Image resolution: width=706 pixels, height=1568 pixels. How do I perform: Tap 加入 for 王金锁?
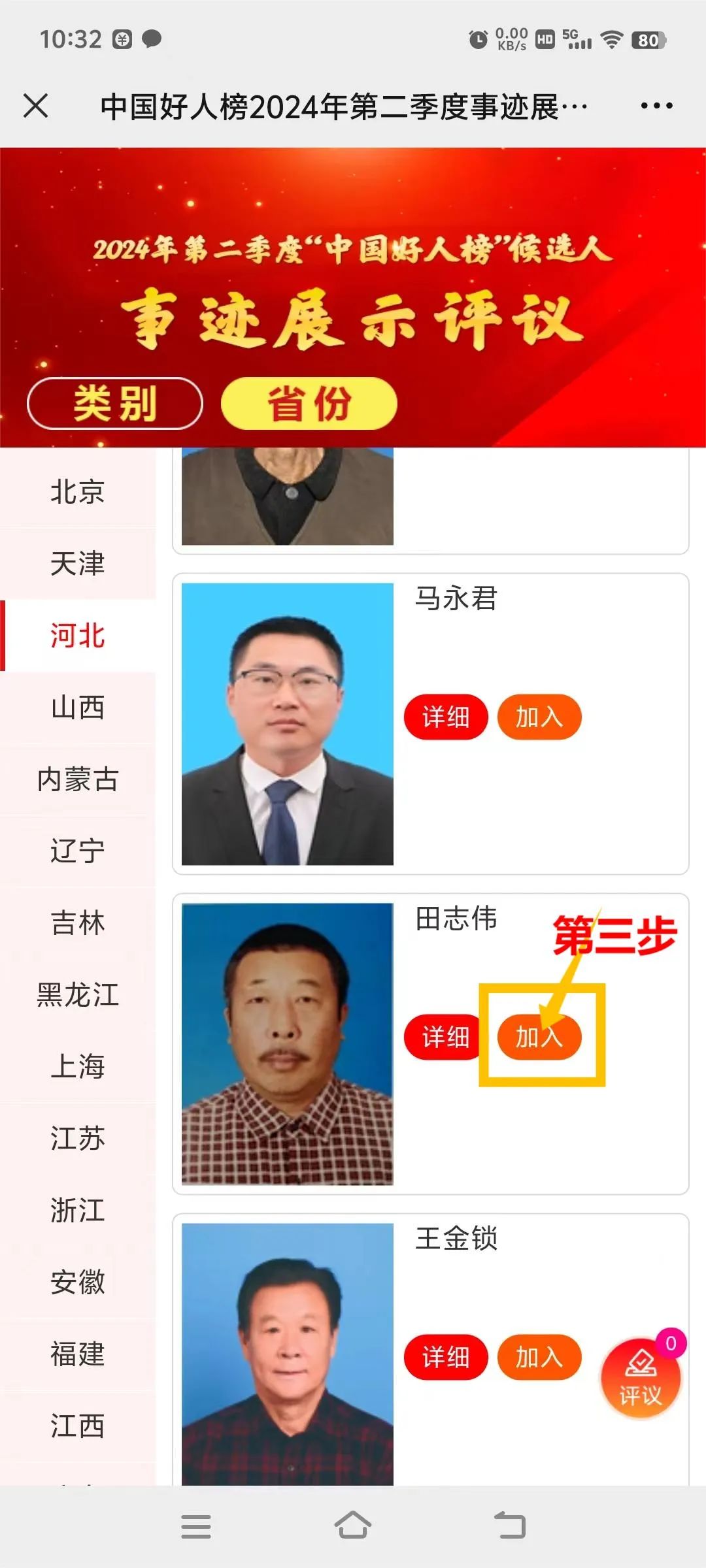tap(539, 1357)
